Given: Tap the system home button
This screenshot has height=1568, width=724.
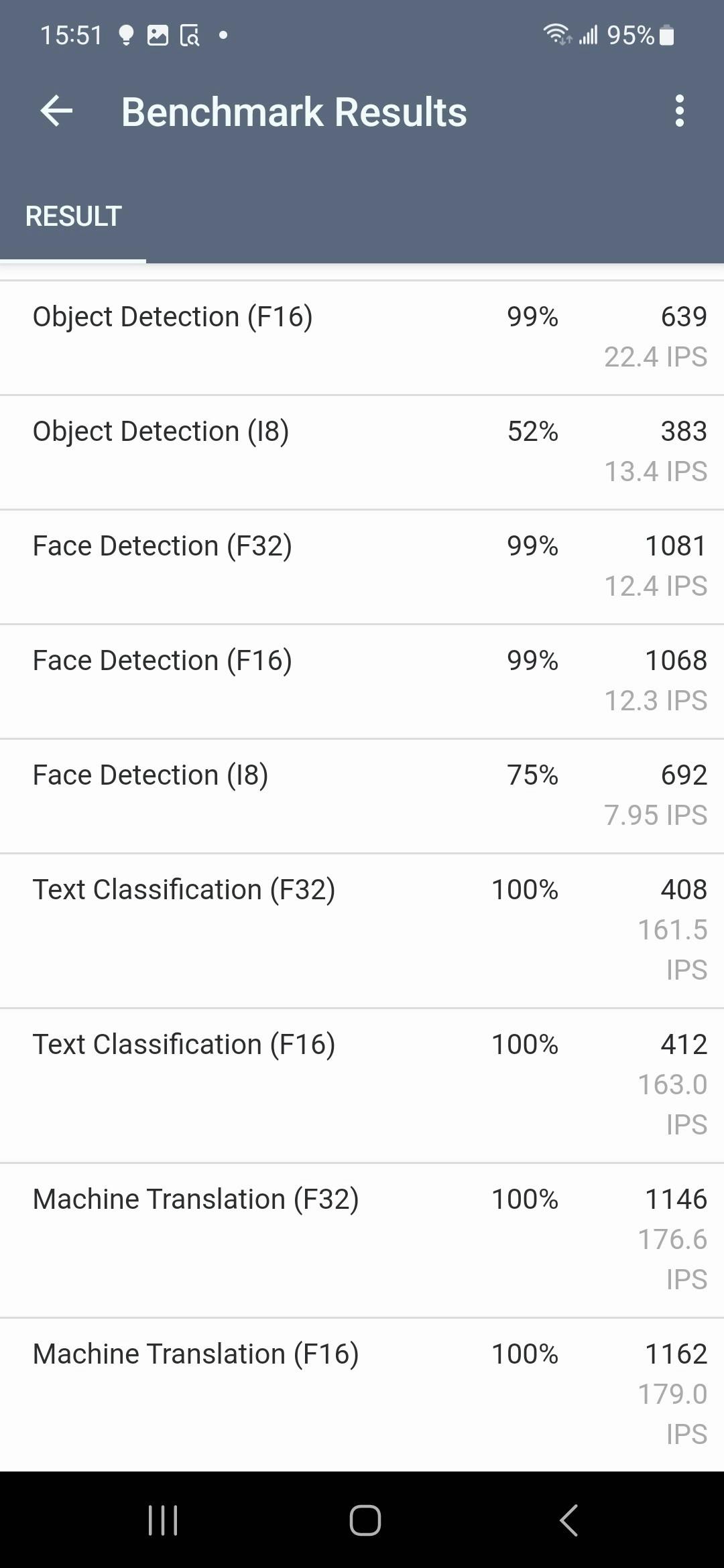Looking at the screenshot, I should point(365,1520).
